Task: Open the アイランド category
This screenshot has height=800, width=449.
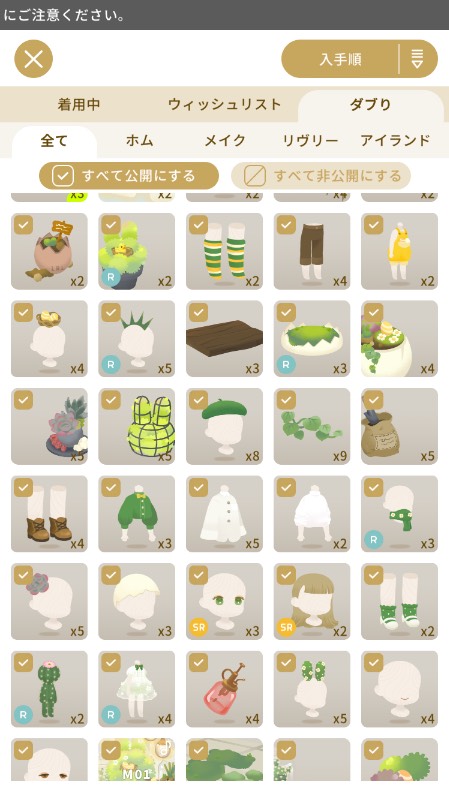Action: coord(395,141)
